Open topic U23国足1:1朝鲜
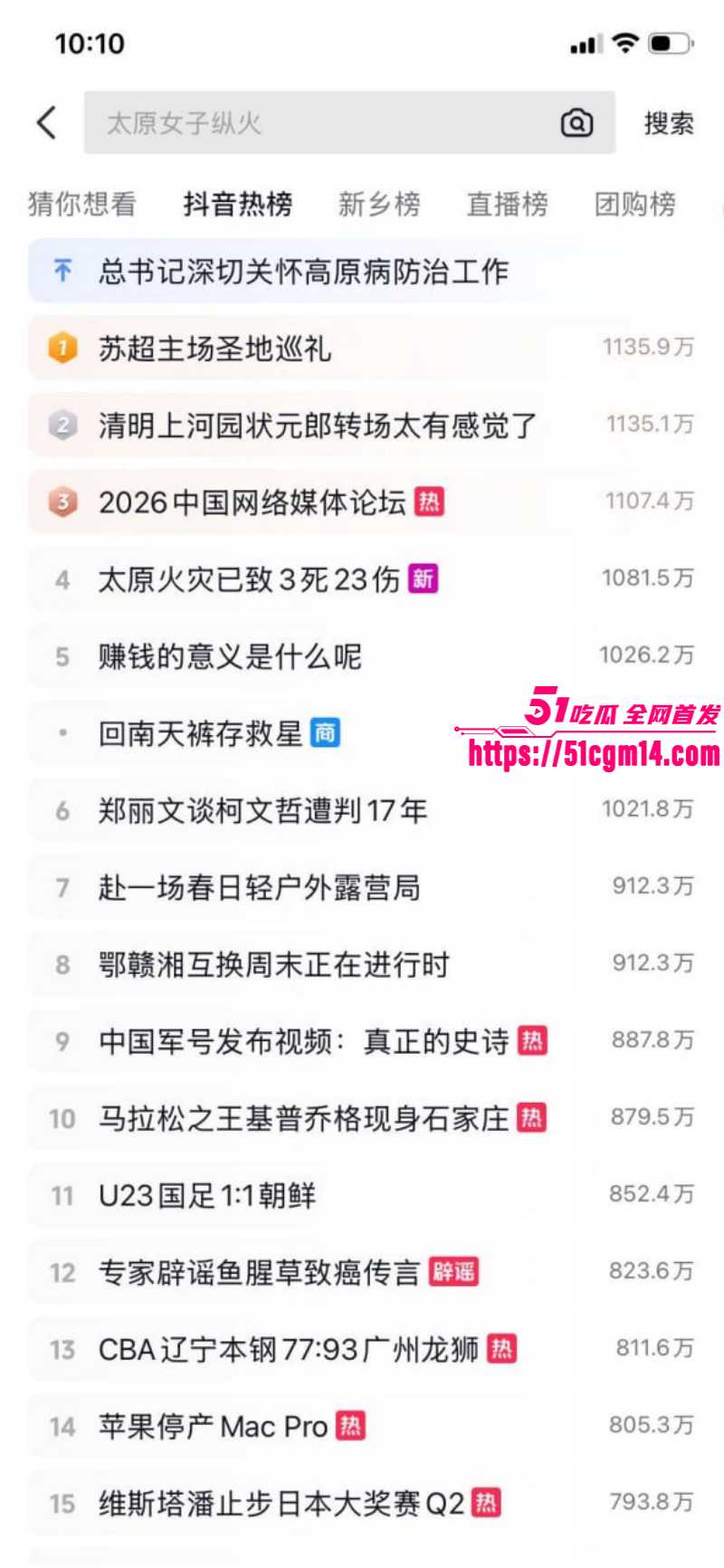The height and width of the screenshot is (1568, 724). (x=207, y=1195)
